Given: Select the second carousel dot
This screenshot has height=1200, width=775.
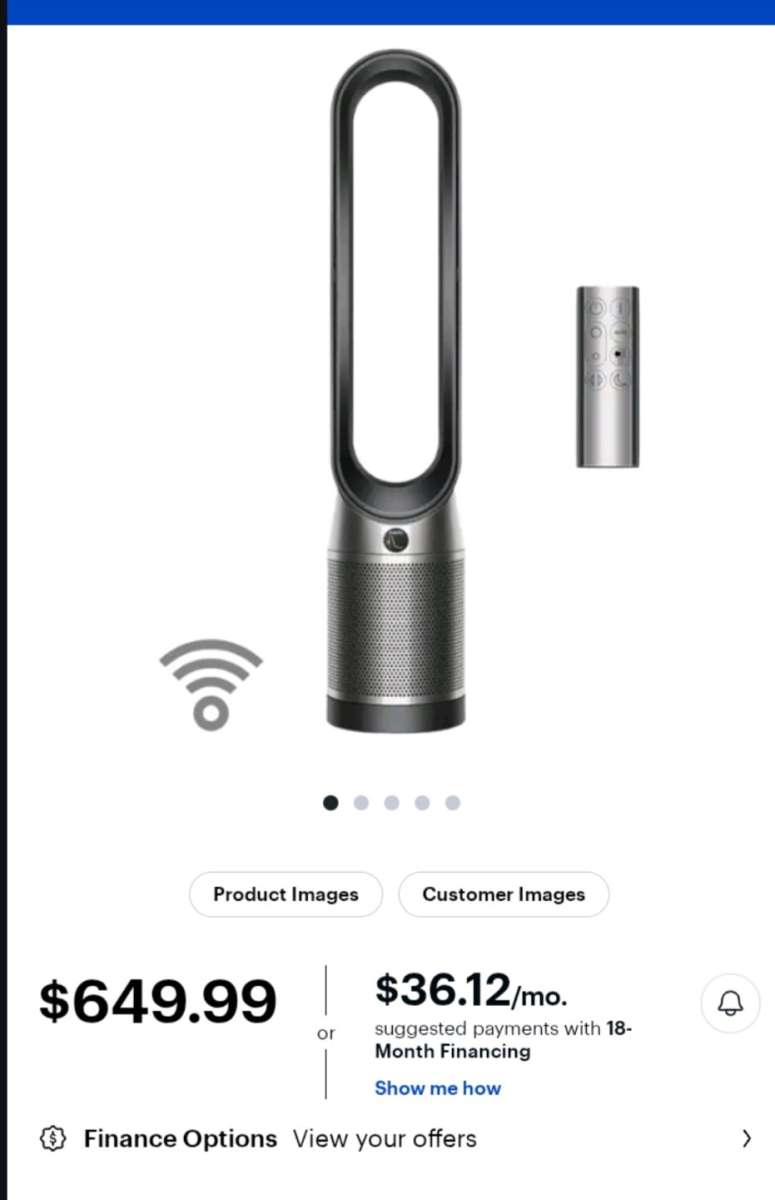Looking at the screenshot, I should coord(361,802).
